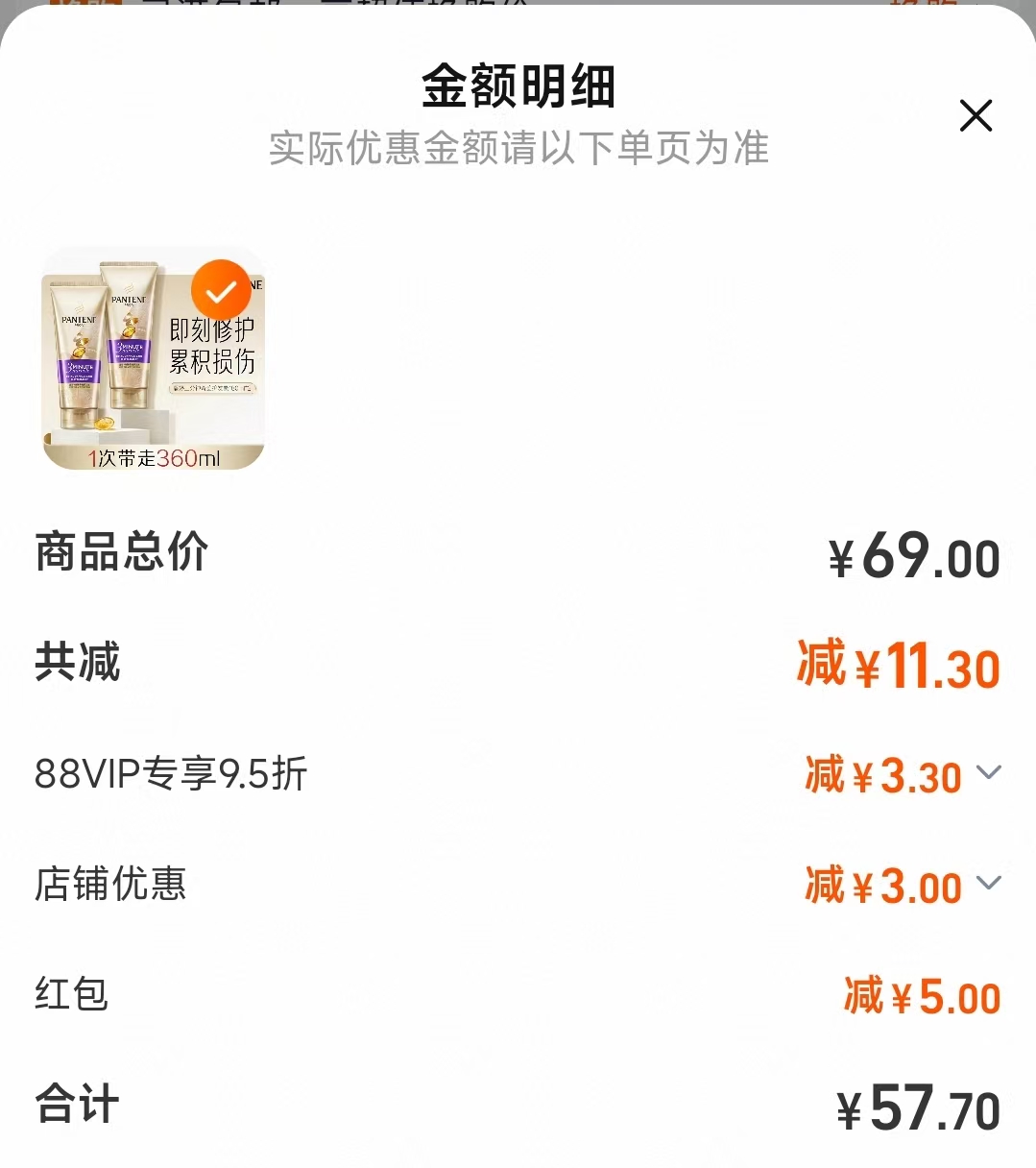Tap the 1次带走360ml banner on image

tap(154, 452)
